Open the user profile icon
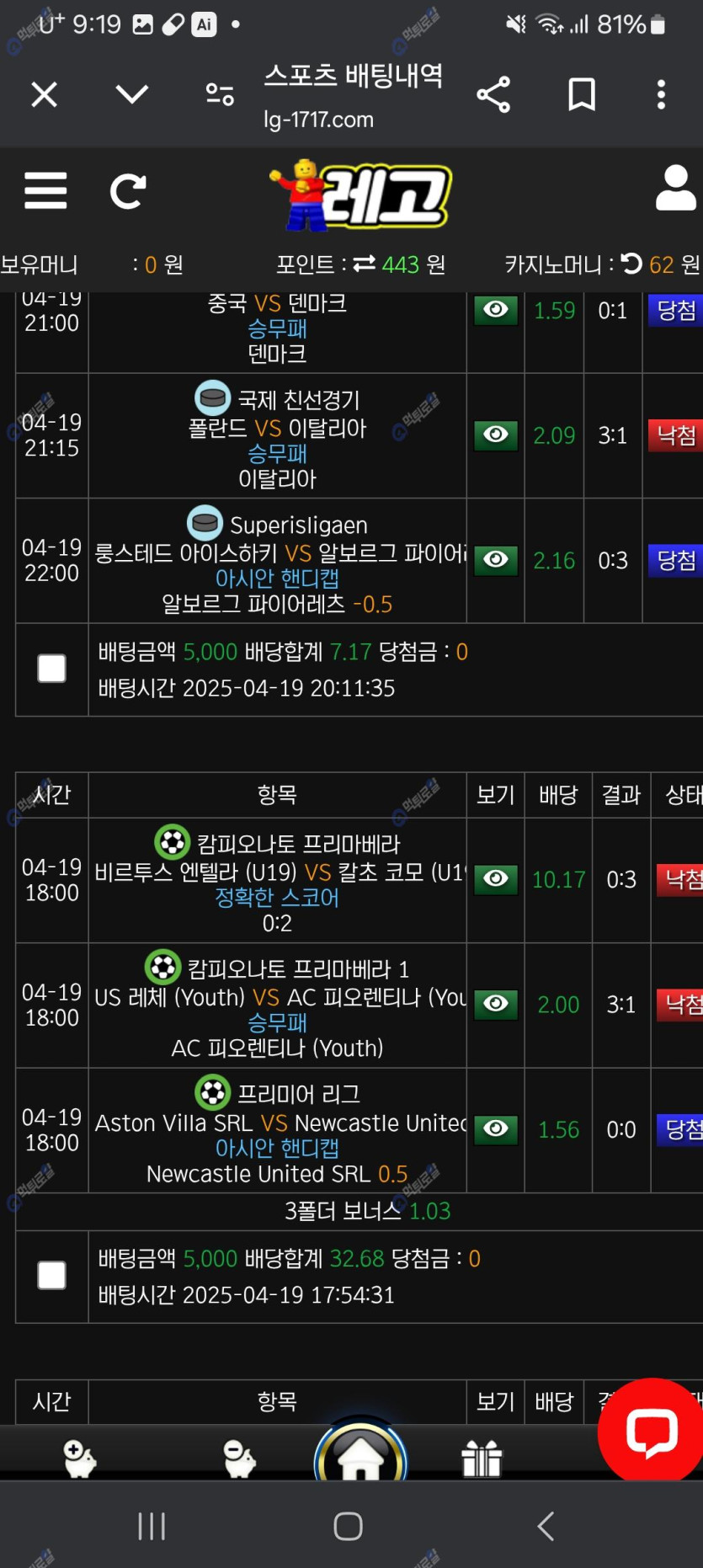 click(675, 189)
